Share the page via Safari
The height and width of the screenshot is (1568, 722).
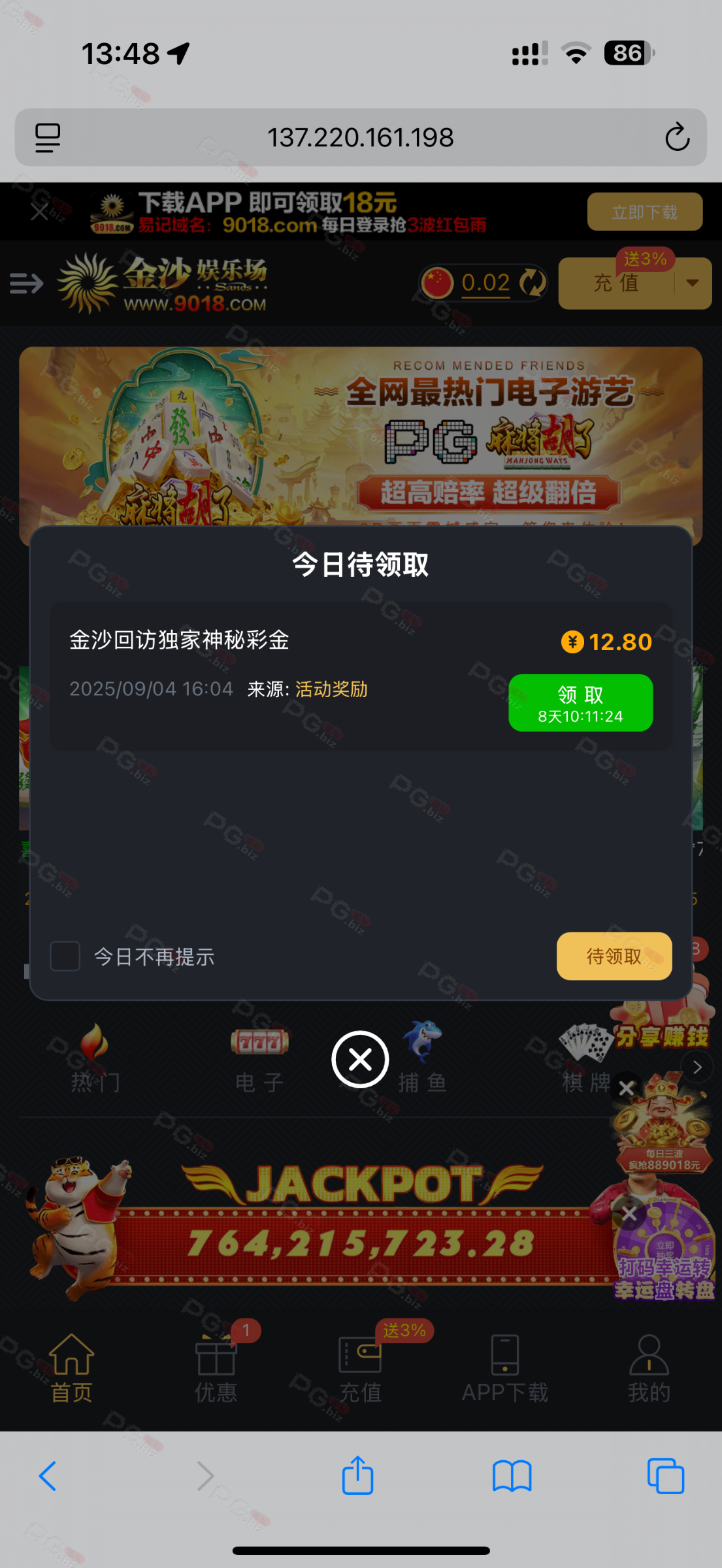tap(357, 1475)
